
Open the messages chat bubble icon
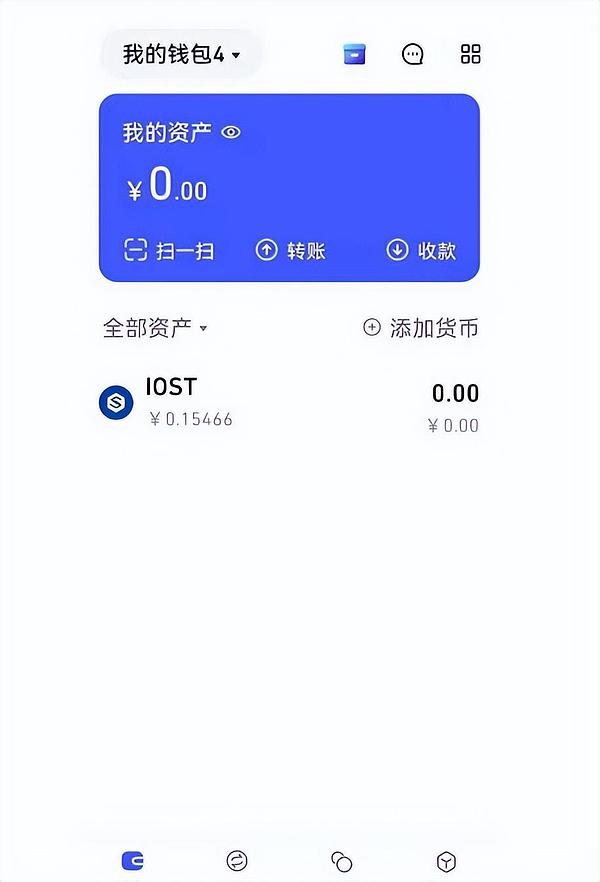pyautogui.click(x=413, y=54)
